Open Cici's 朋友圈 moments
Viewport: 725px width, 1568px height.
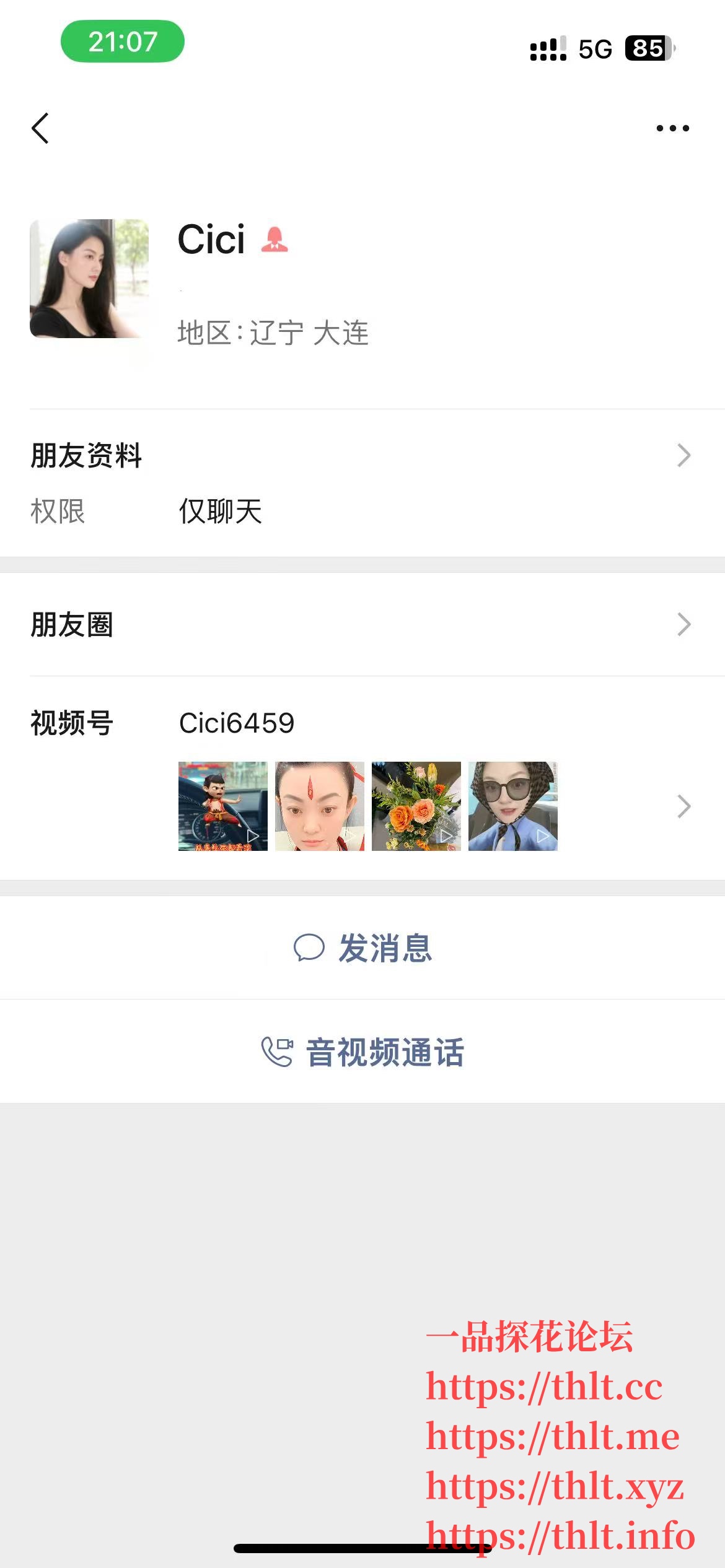362,624
